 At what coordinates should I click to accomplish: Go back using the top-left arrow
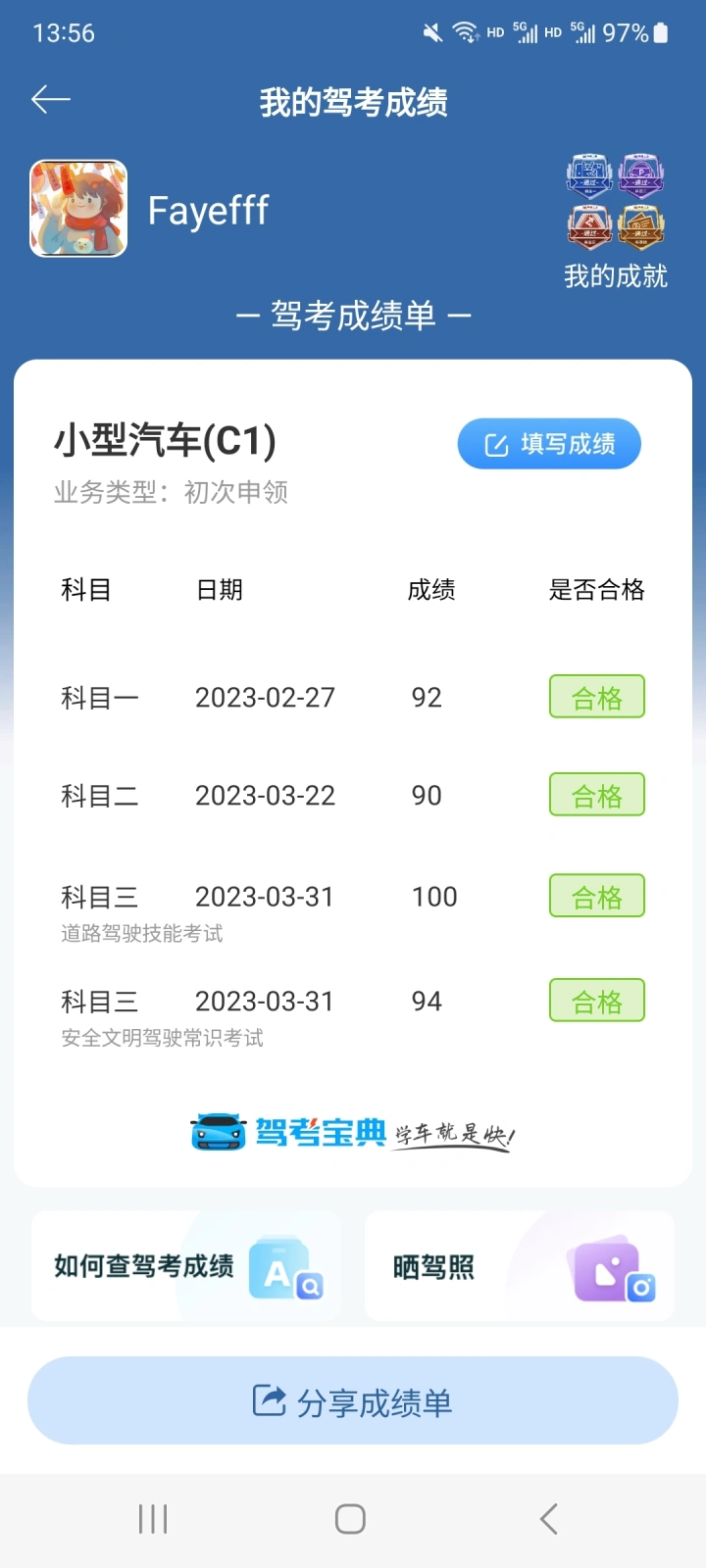click(x=51, y=99)
